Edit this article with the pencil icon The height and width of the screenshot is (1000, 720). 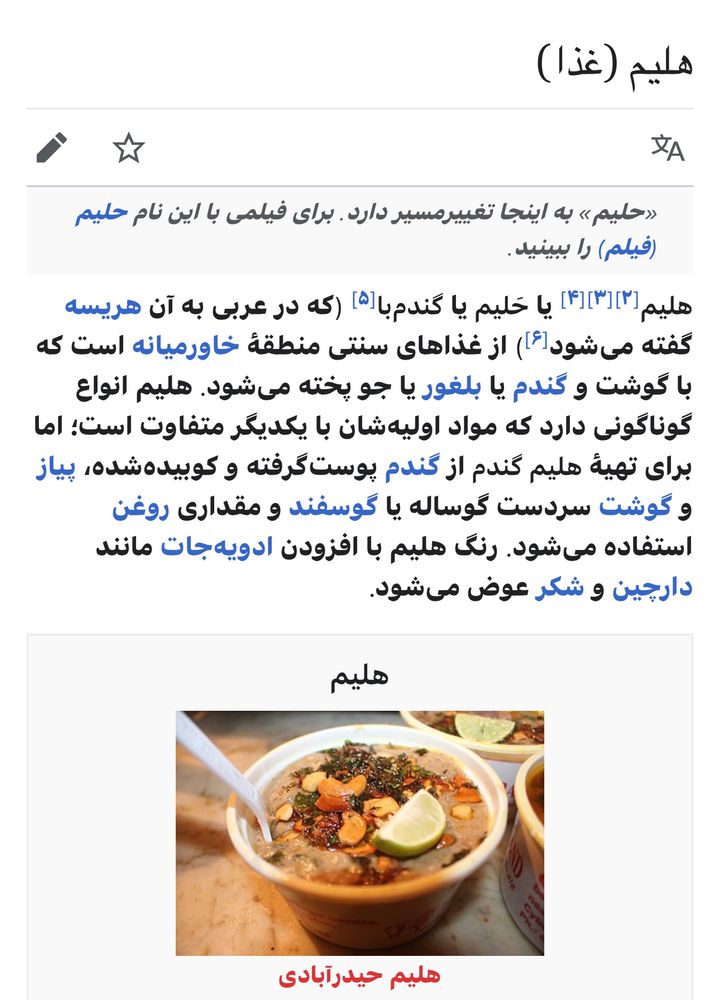pos(51,149)
